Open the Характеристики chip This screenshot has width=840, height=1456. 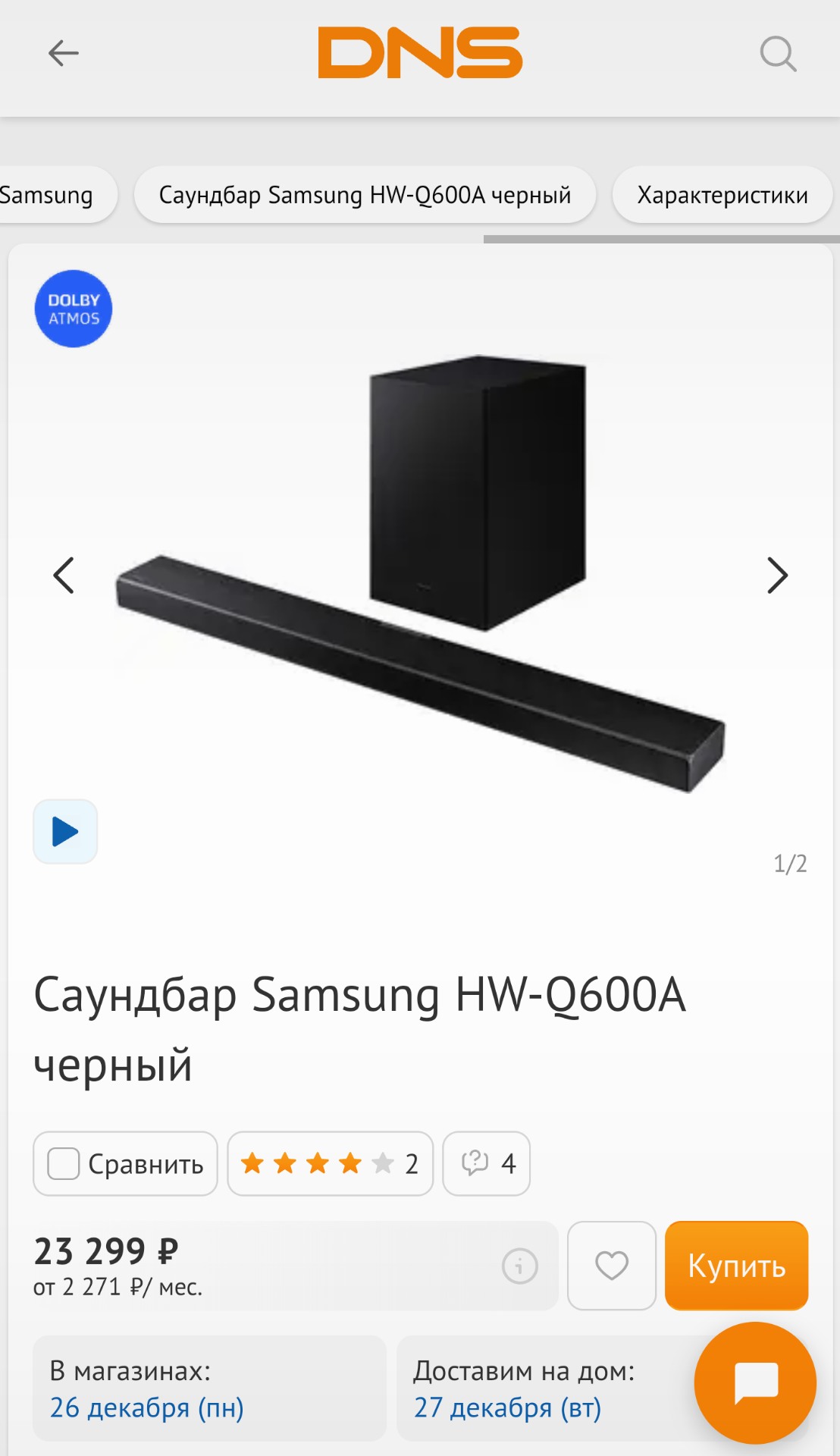point(722,195)
